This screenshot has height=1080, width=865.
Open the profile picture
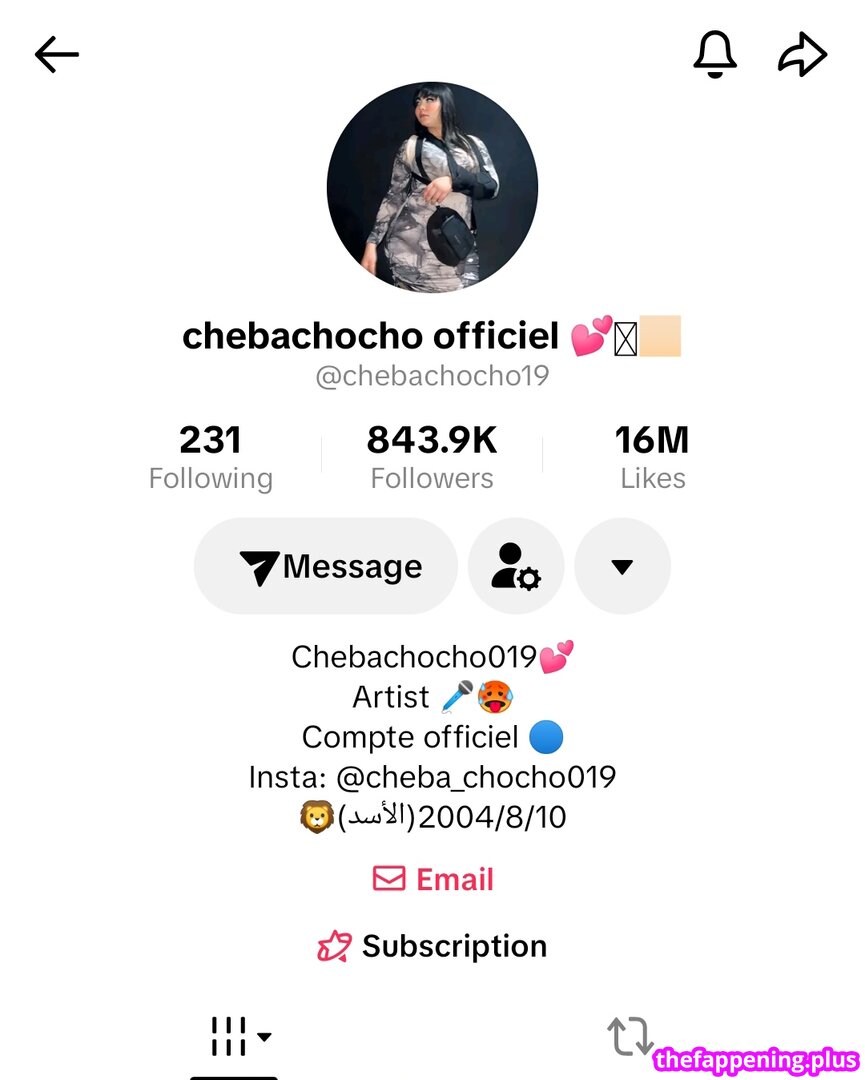pyautogui.click(x=432, y=187)
